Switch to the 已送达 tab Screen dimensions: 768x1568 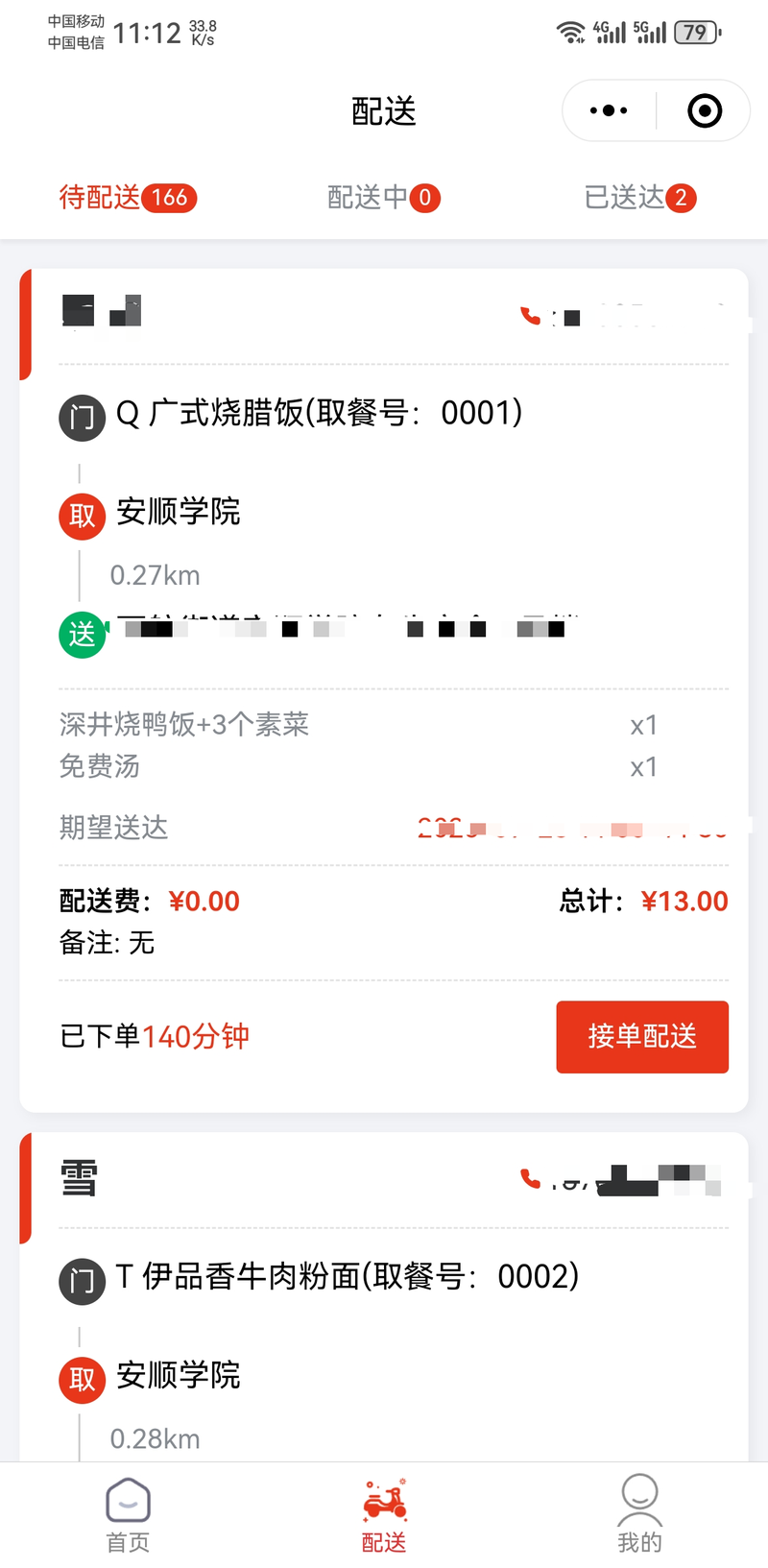tap(639, 198)
